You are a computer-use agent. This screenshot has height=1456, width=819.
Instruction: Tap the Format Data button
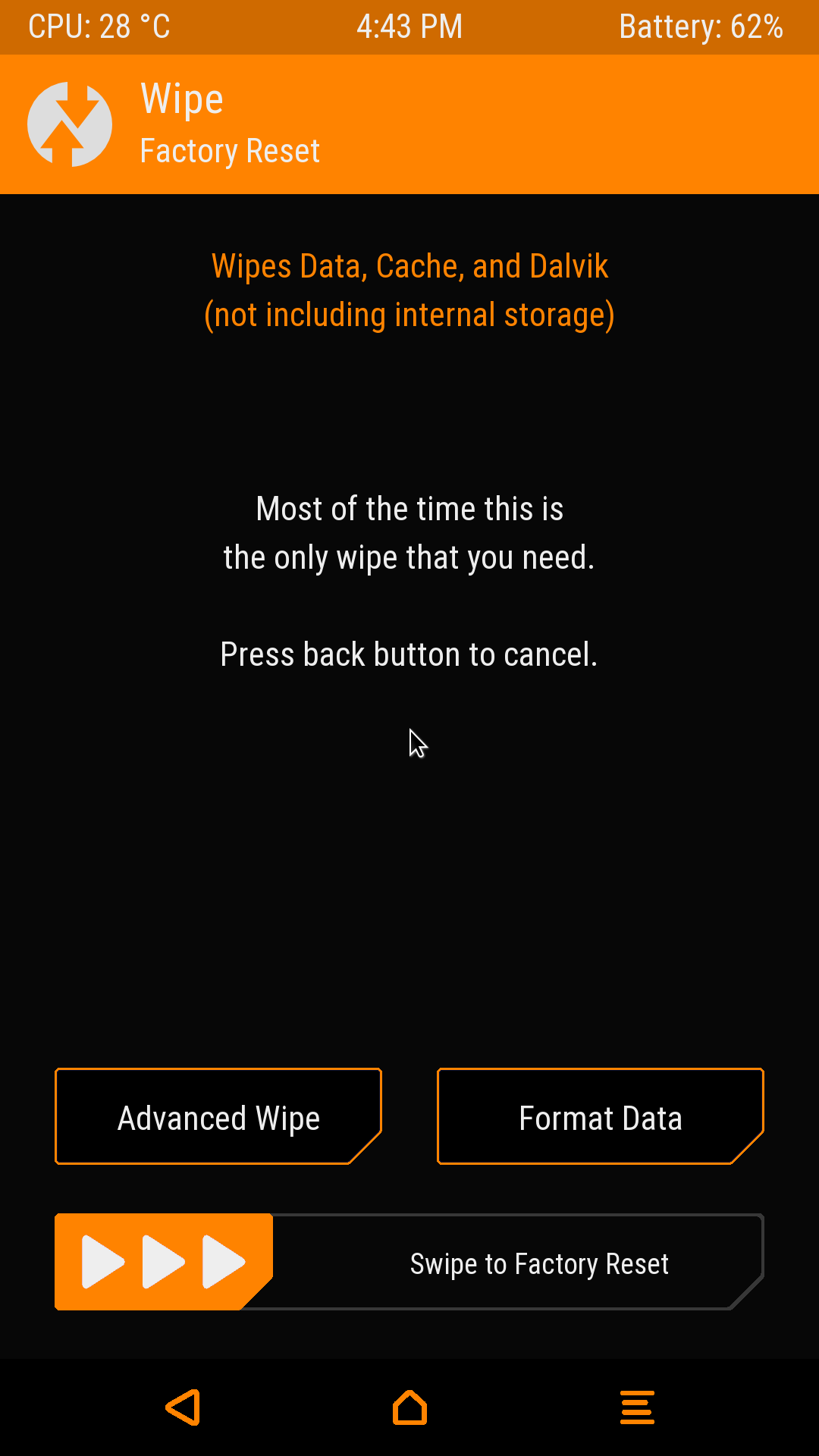point(600,1116)
